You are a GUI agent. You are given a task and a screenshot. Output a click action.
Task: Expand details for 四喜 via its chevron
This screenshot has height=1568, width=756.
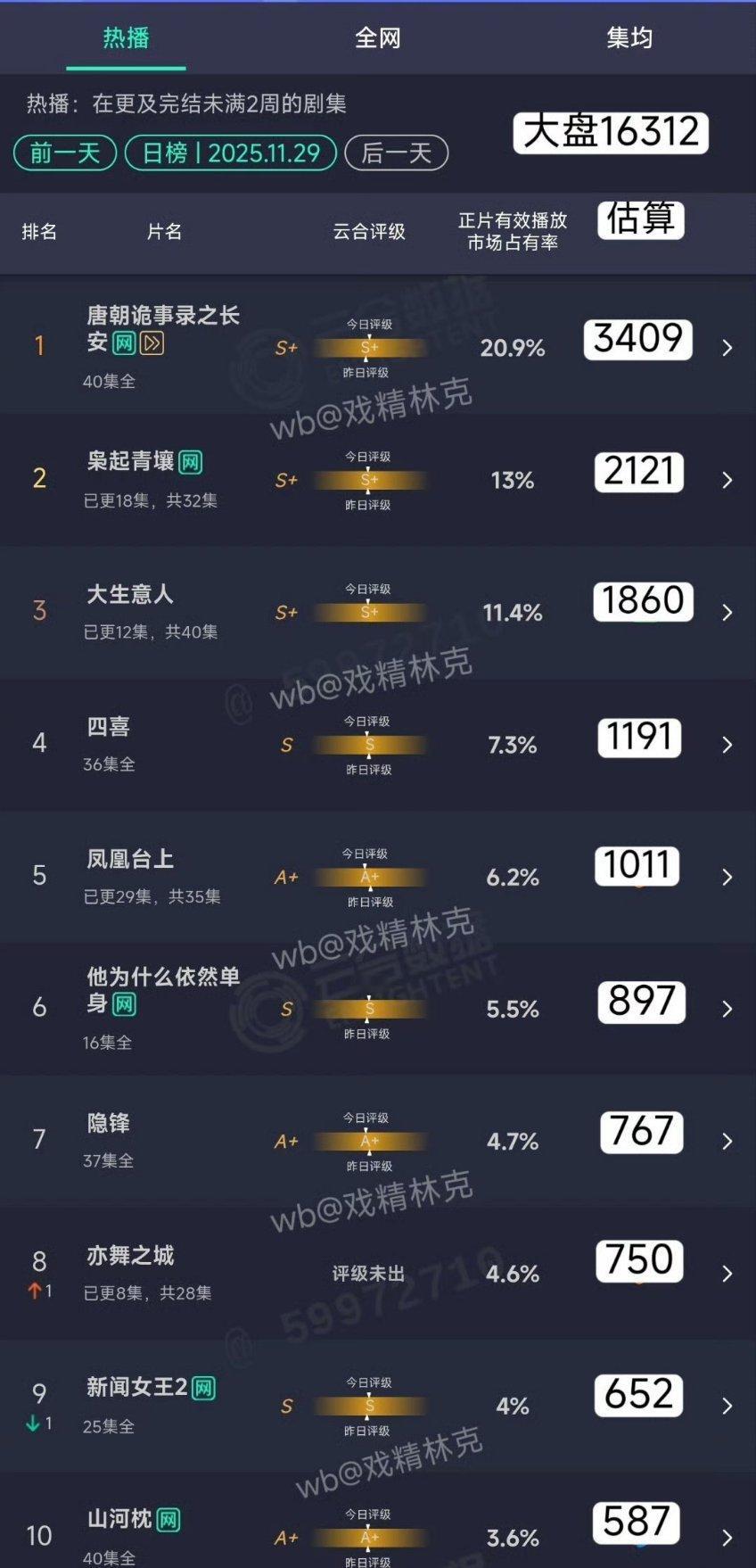tap(727, 743)
